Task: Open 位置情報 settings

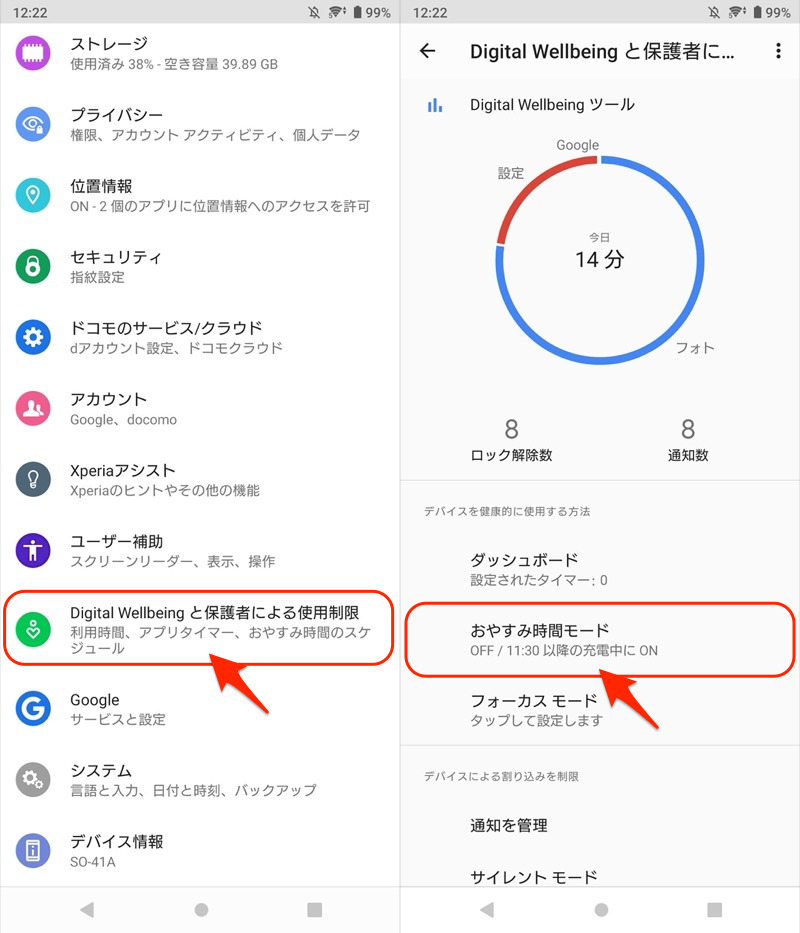Action: 200,195
